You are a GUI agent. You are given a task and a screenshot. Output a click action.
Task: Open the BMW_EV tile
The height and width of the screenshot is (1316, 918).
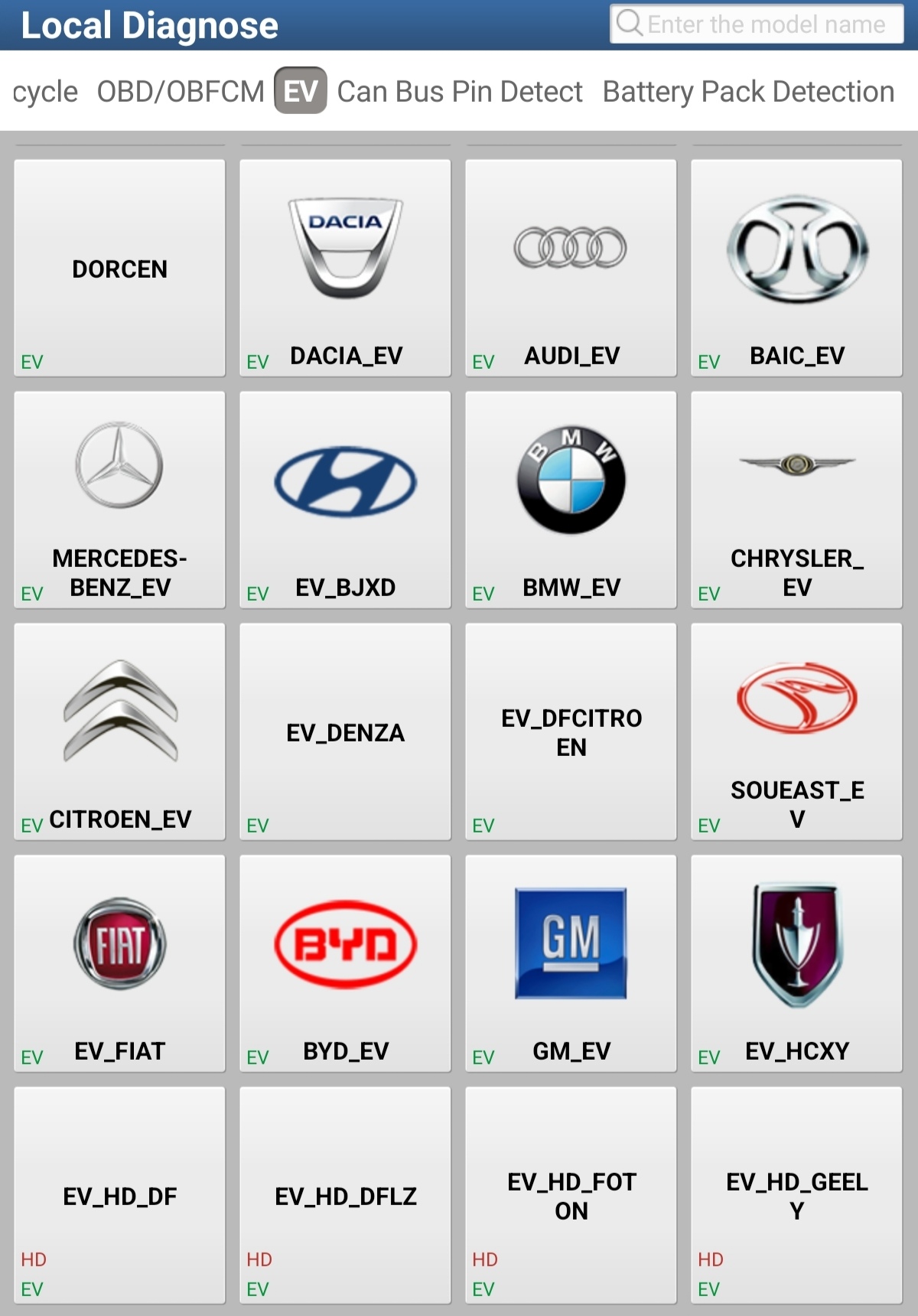(571, 500)
